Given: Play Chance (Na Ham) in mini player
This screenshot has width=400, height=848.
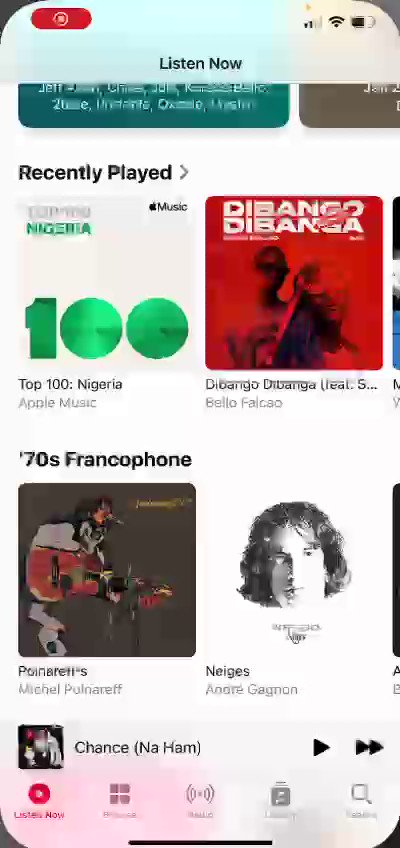Looking at the screenshot, I should [x=321, y=747].
